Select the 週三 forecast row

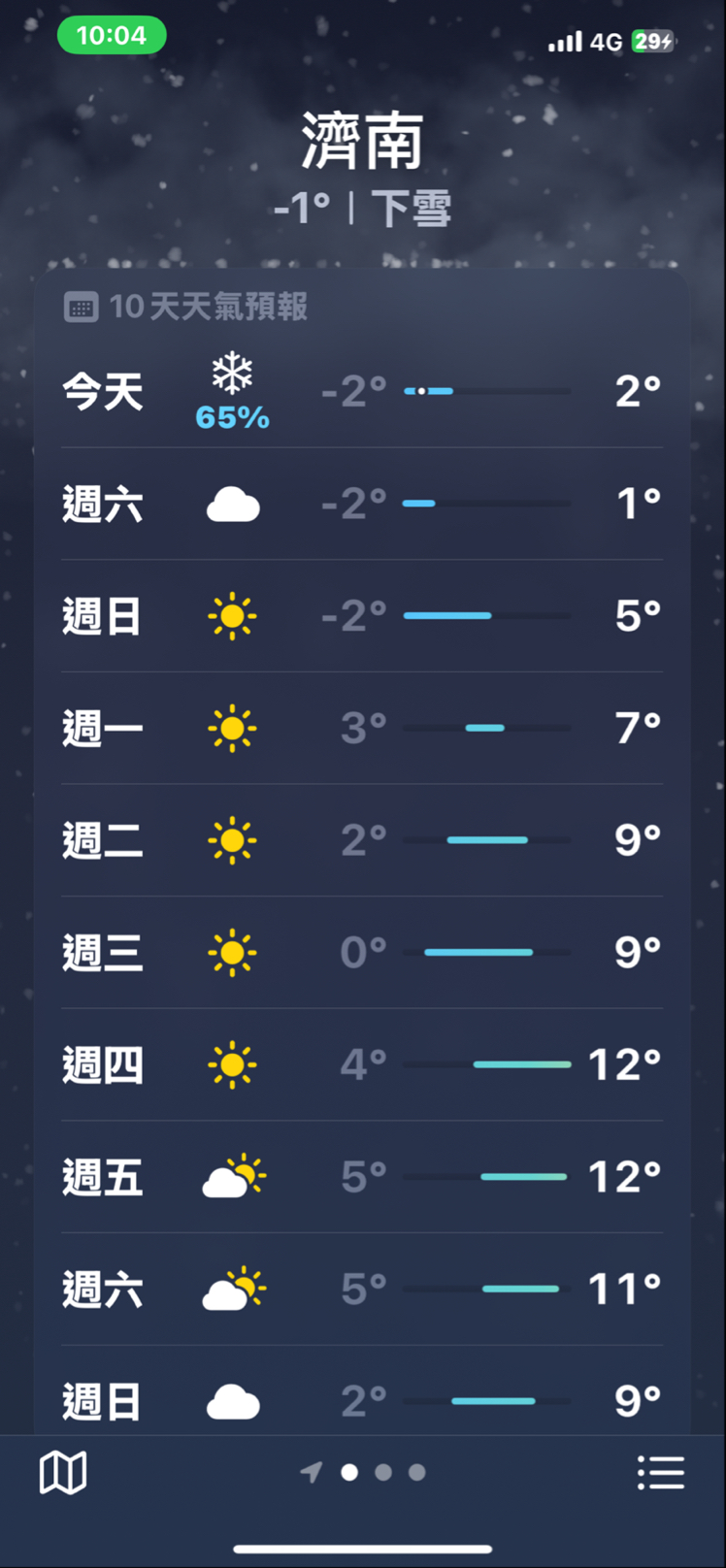pyautogui.click(x=361, y=953)
